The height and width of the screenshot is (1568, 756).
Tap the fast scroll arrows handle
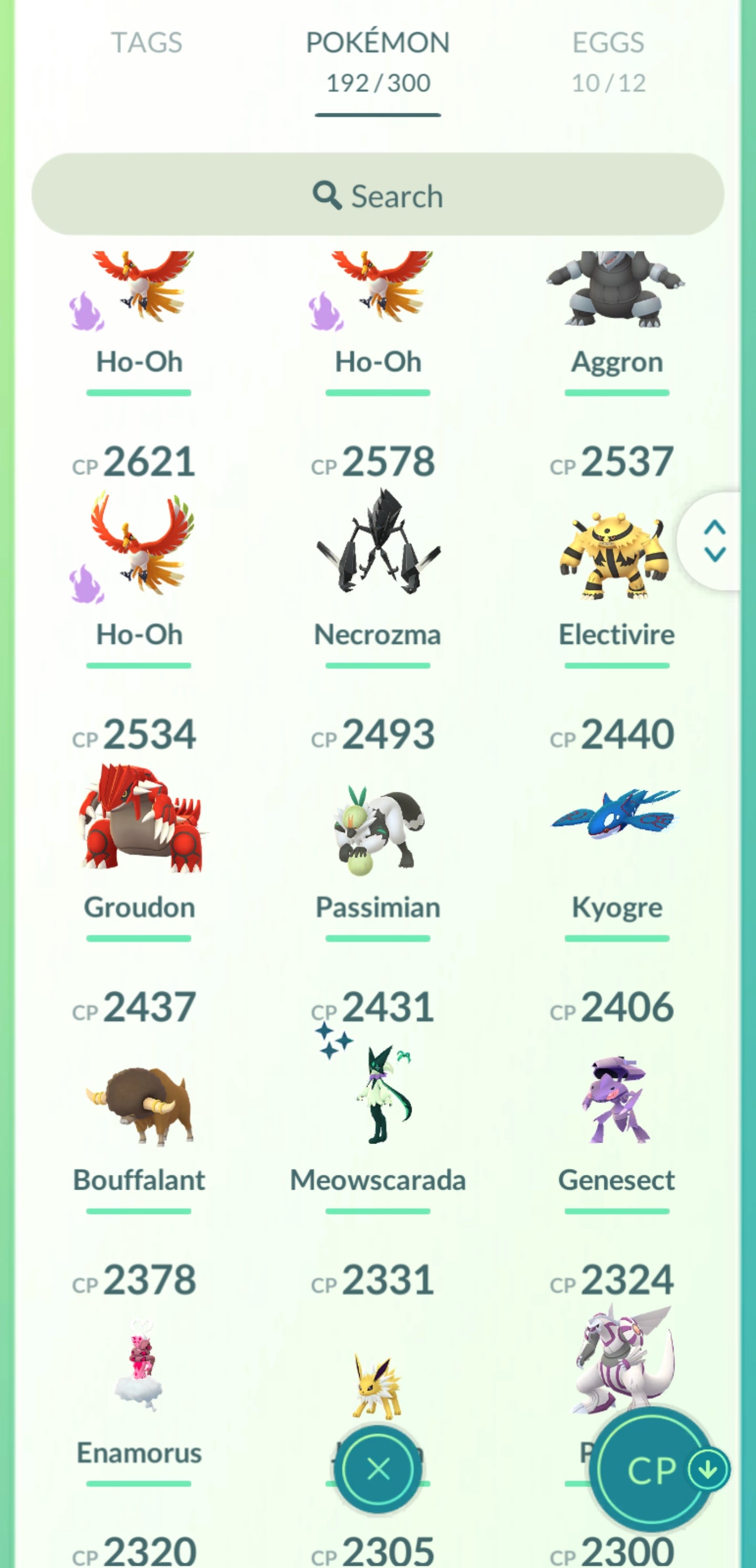coord(715,541)
